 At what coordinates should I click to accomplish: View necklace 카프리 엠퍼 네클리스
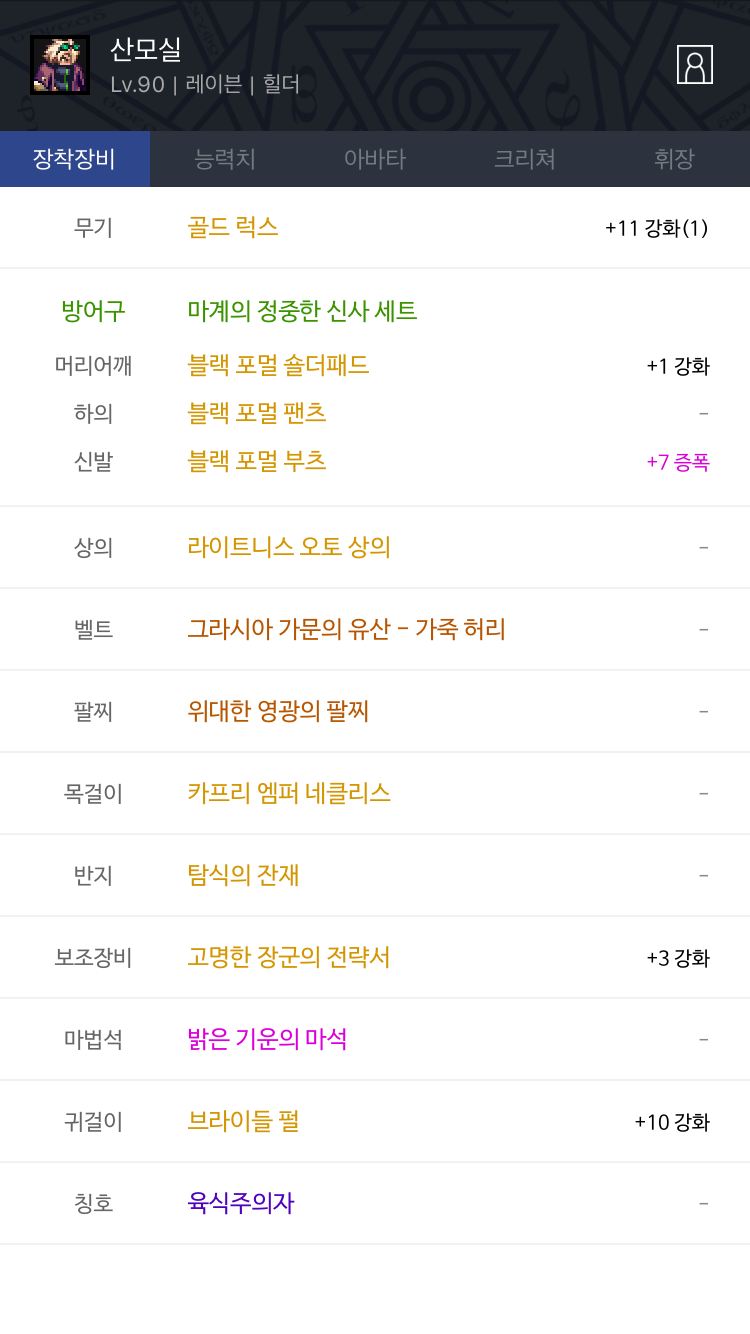(289, 793)
